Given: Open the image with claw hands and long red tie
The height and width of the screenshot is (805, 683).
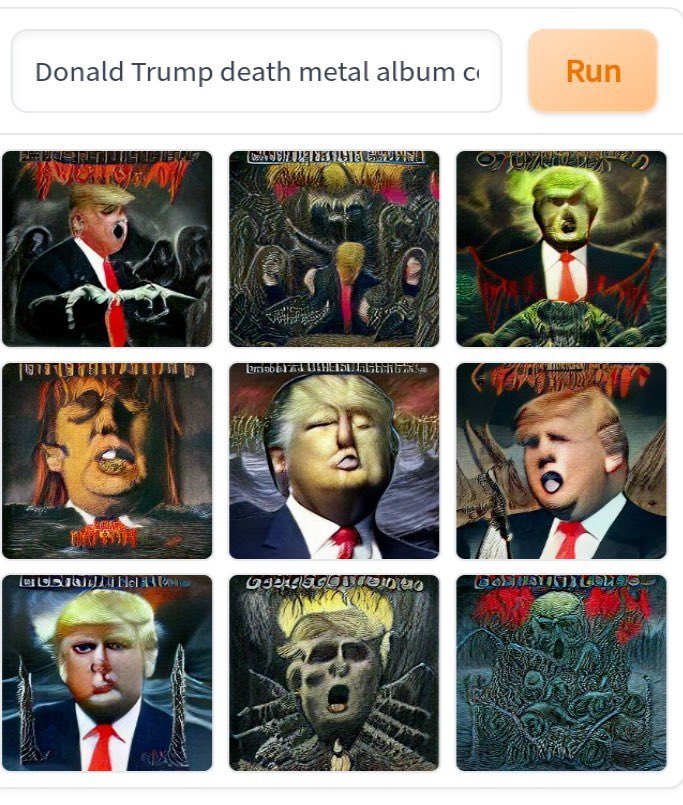Looking at the screenshot, I should coord(107,248).
